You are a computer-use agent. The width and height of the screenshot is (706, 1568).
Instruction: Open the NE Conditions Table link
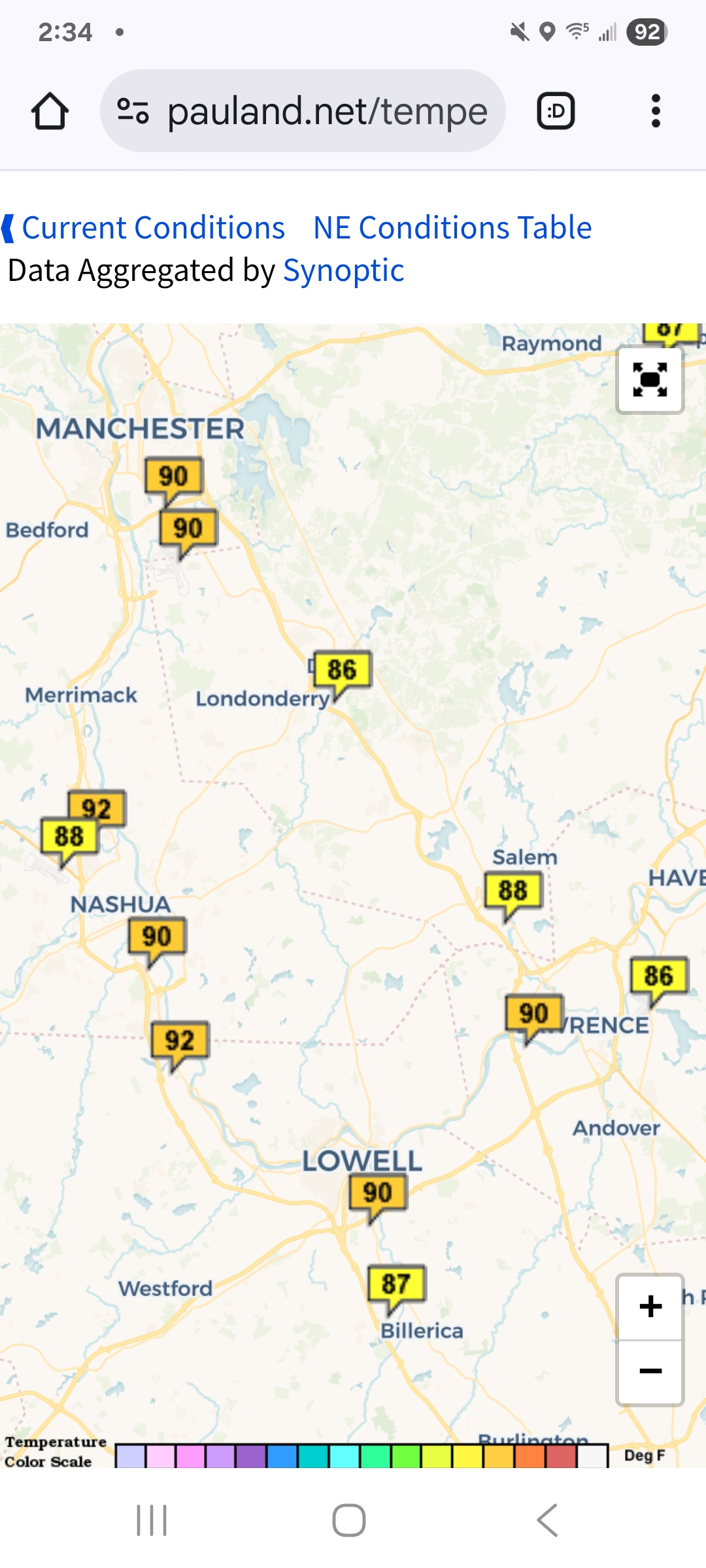(x=452, y=228)
